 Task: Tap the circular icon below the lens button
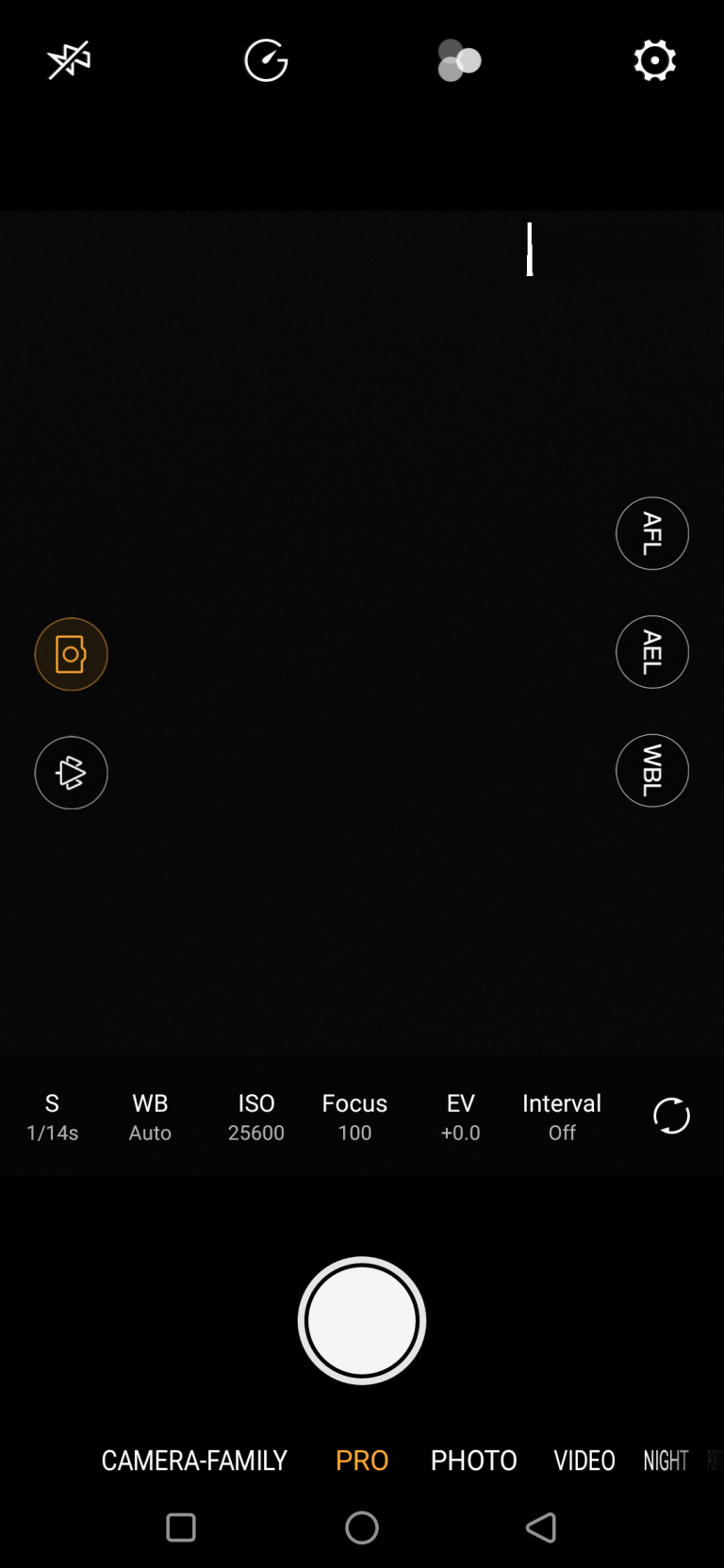(x=71, y=773)
